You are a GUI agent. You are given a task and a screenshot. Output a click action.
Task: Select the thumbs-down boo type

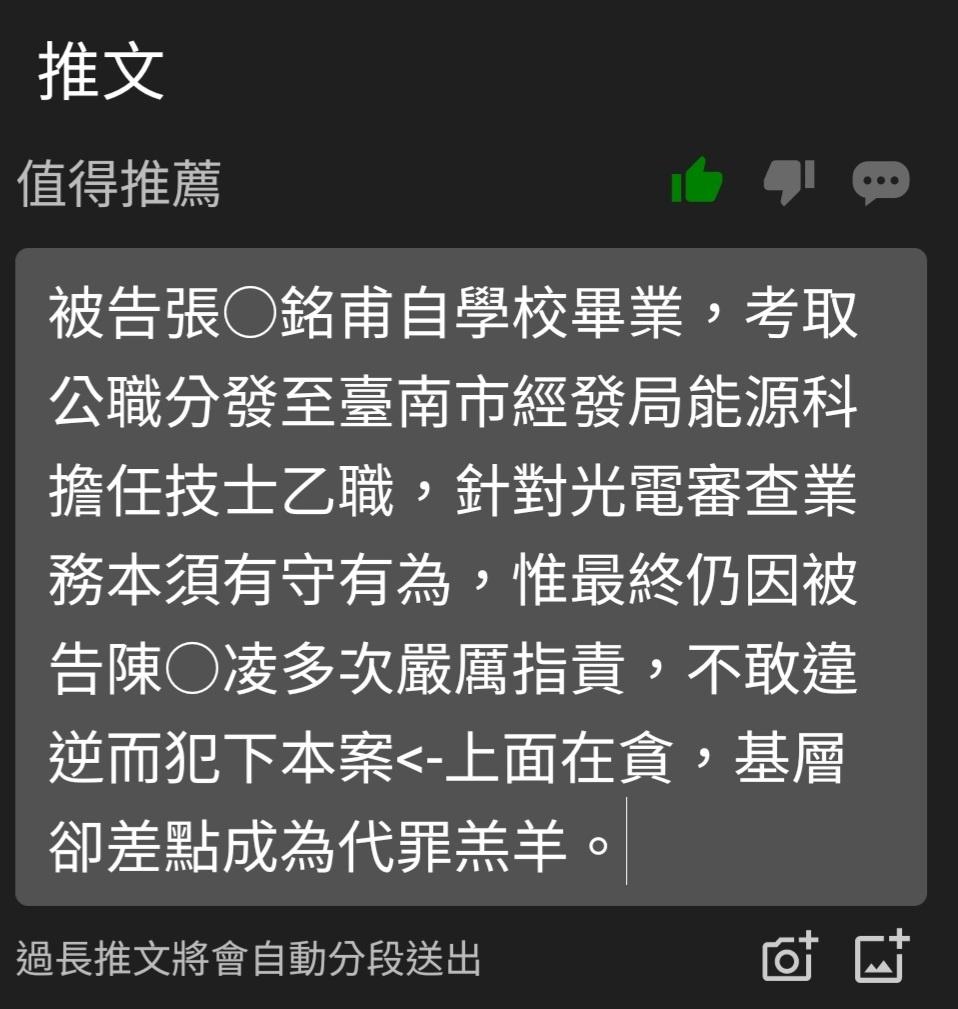(x=789, y=182)
